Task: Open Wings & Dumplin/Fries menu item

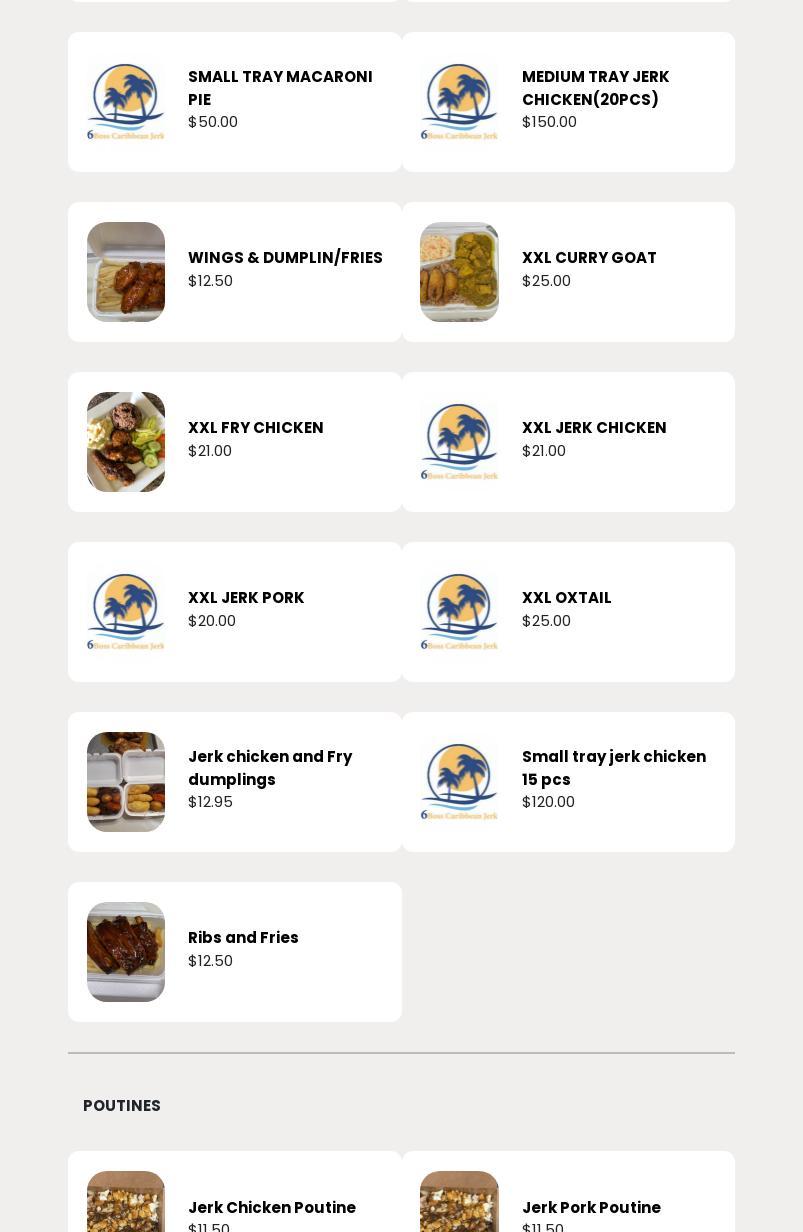Action: coord(234,272)
